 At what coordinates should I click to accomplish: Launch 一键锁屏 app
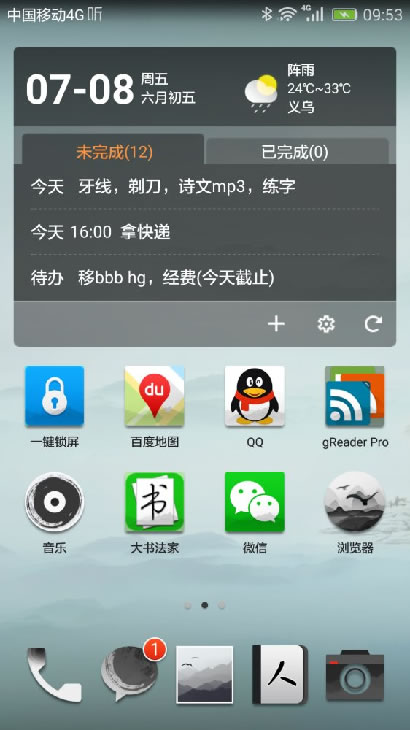tap(54, 406)
